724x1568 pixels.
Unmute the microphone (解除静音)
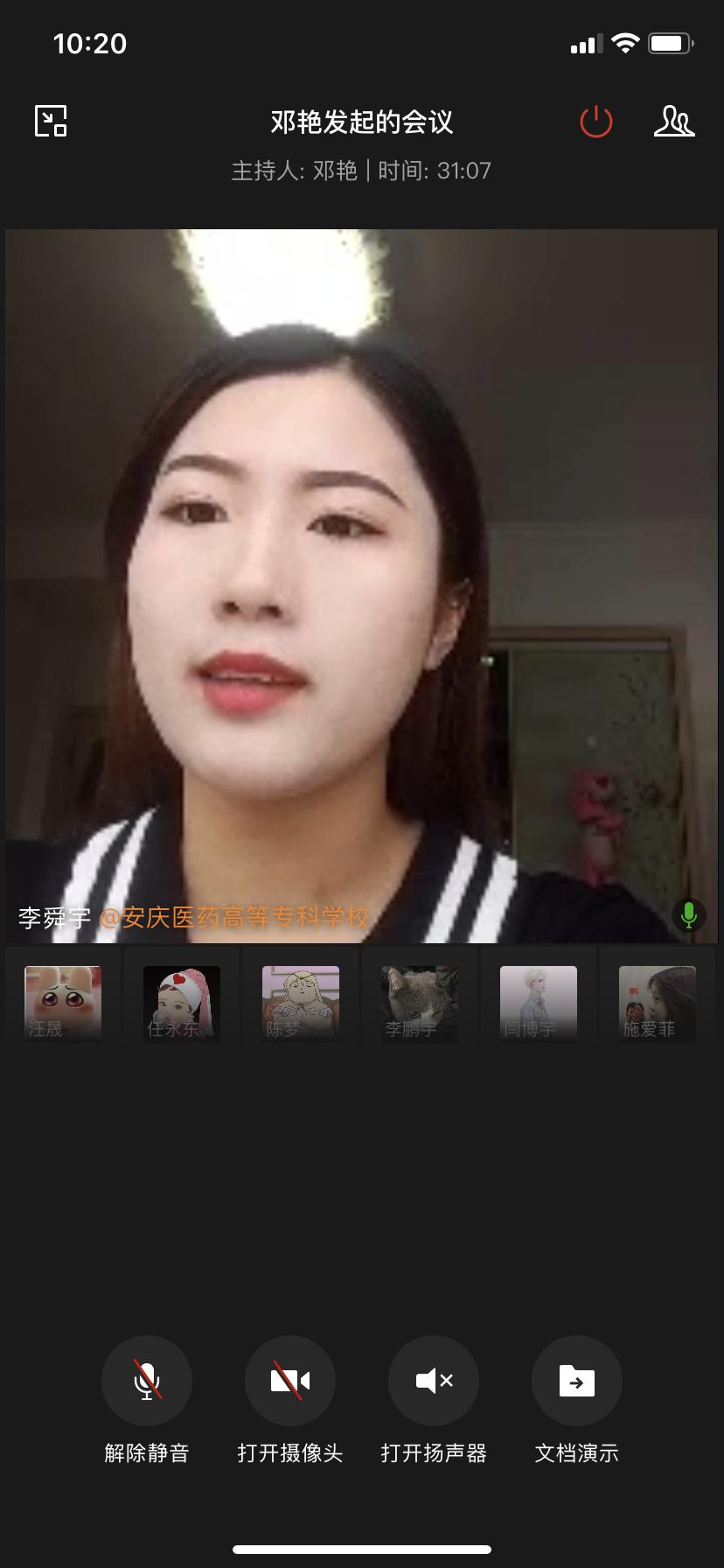[x=147, y=1381]
